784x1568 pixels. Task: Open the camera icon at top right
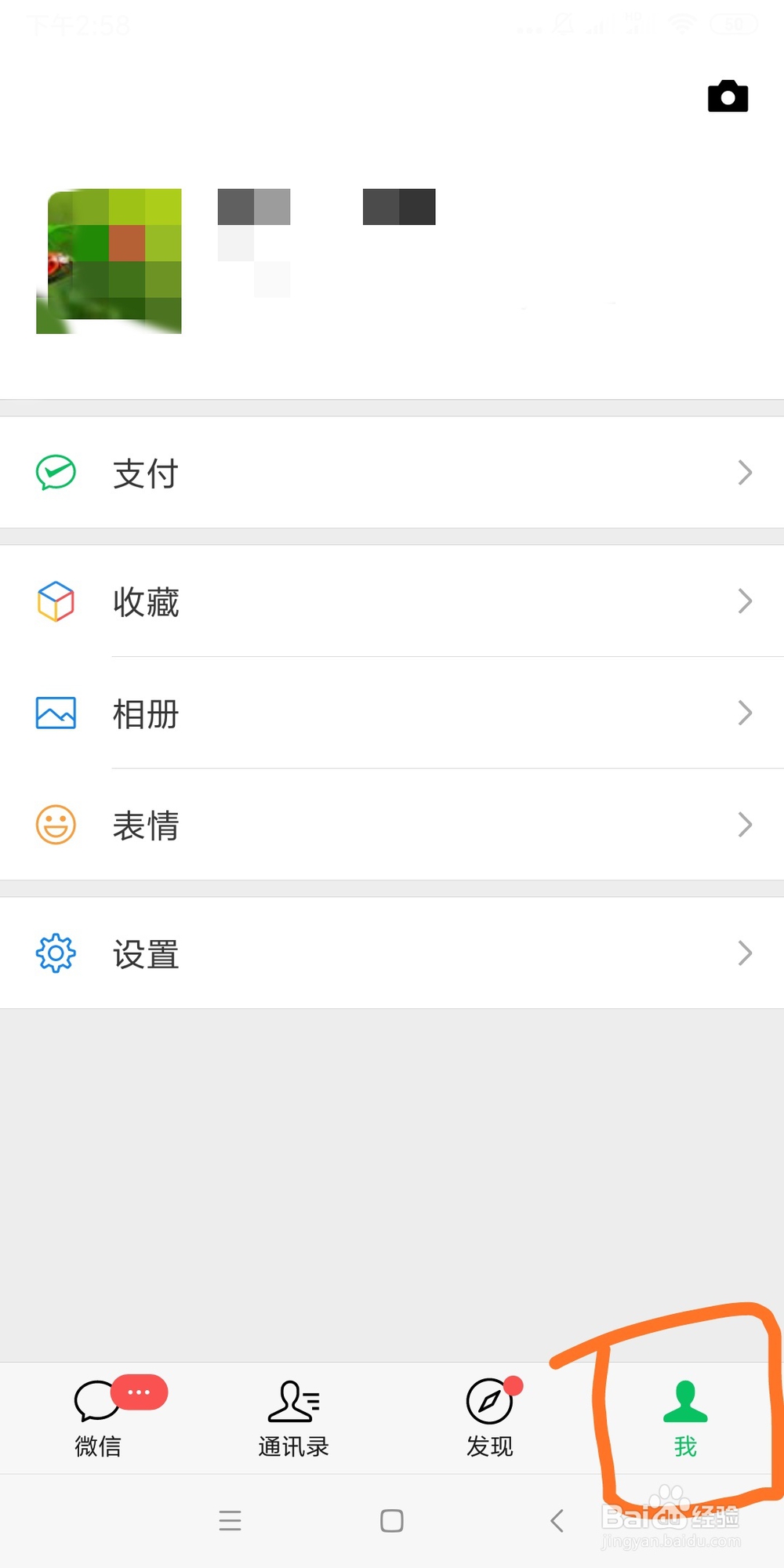728,96
